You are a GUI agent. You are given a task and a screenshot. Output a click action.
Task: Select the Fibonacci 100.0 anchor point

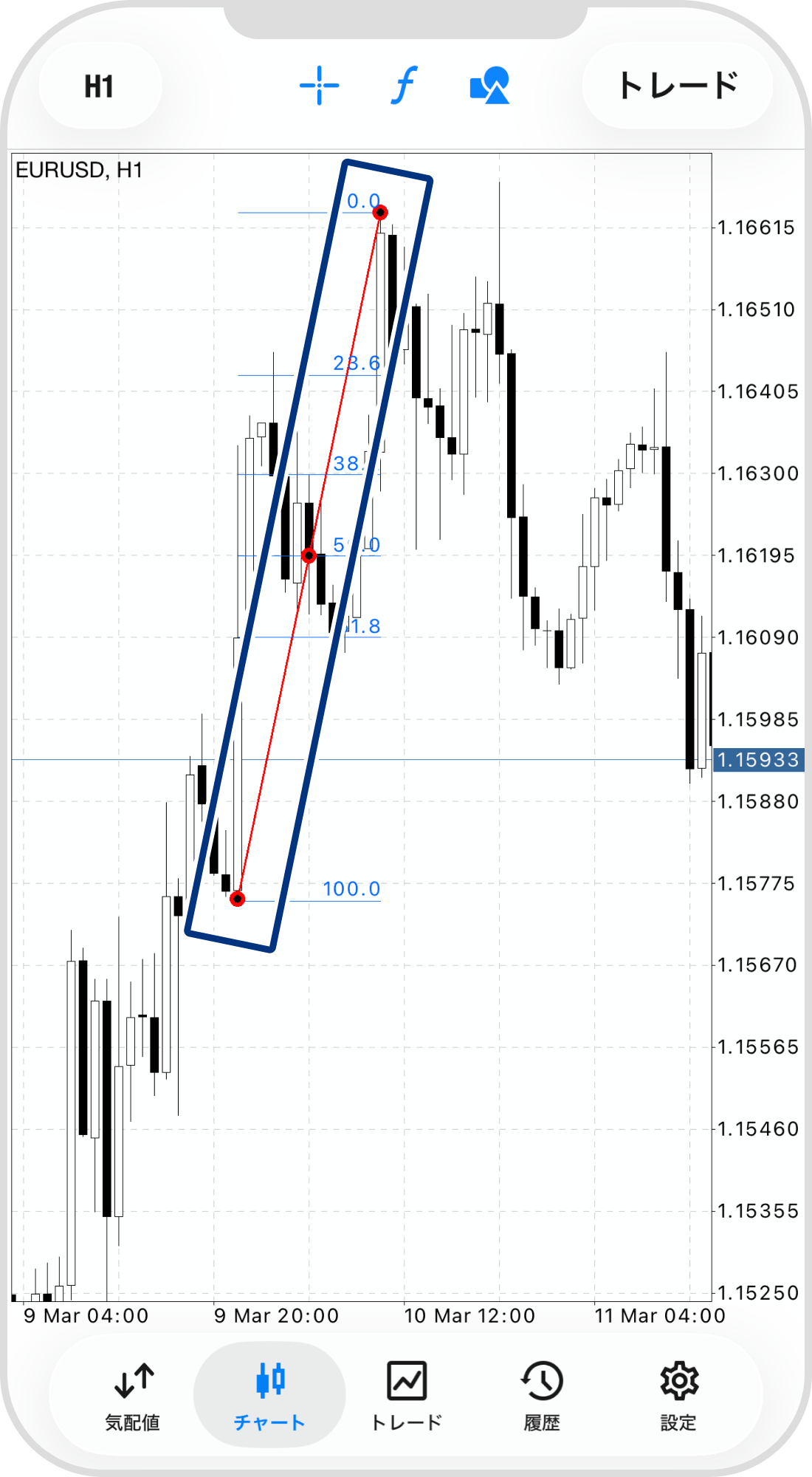[237, 899]
